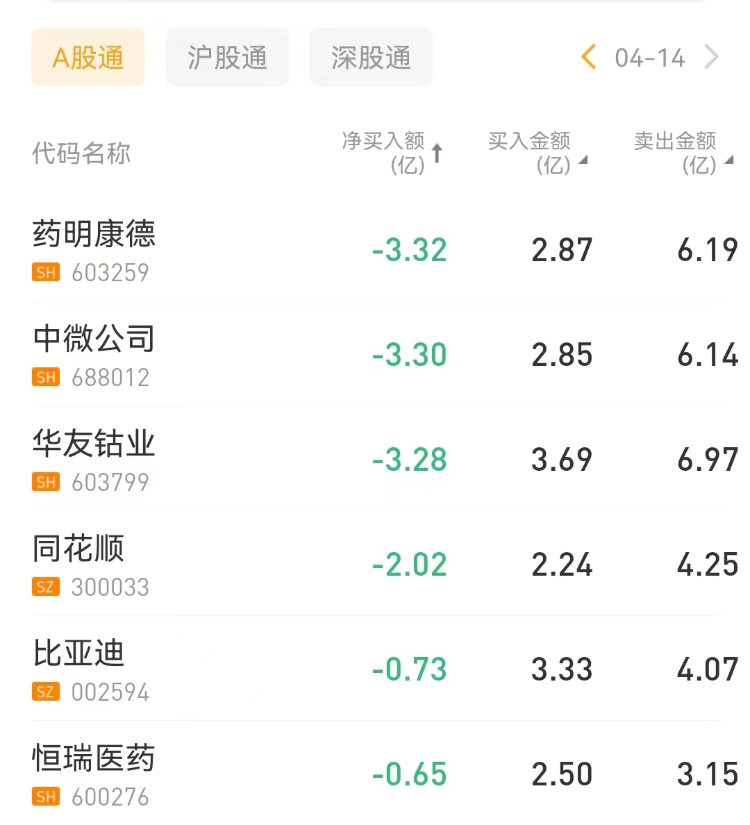Go to the next date after 04-14
The height and width of the screenshot is (825, 750).
click(712, 57)
